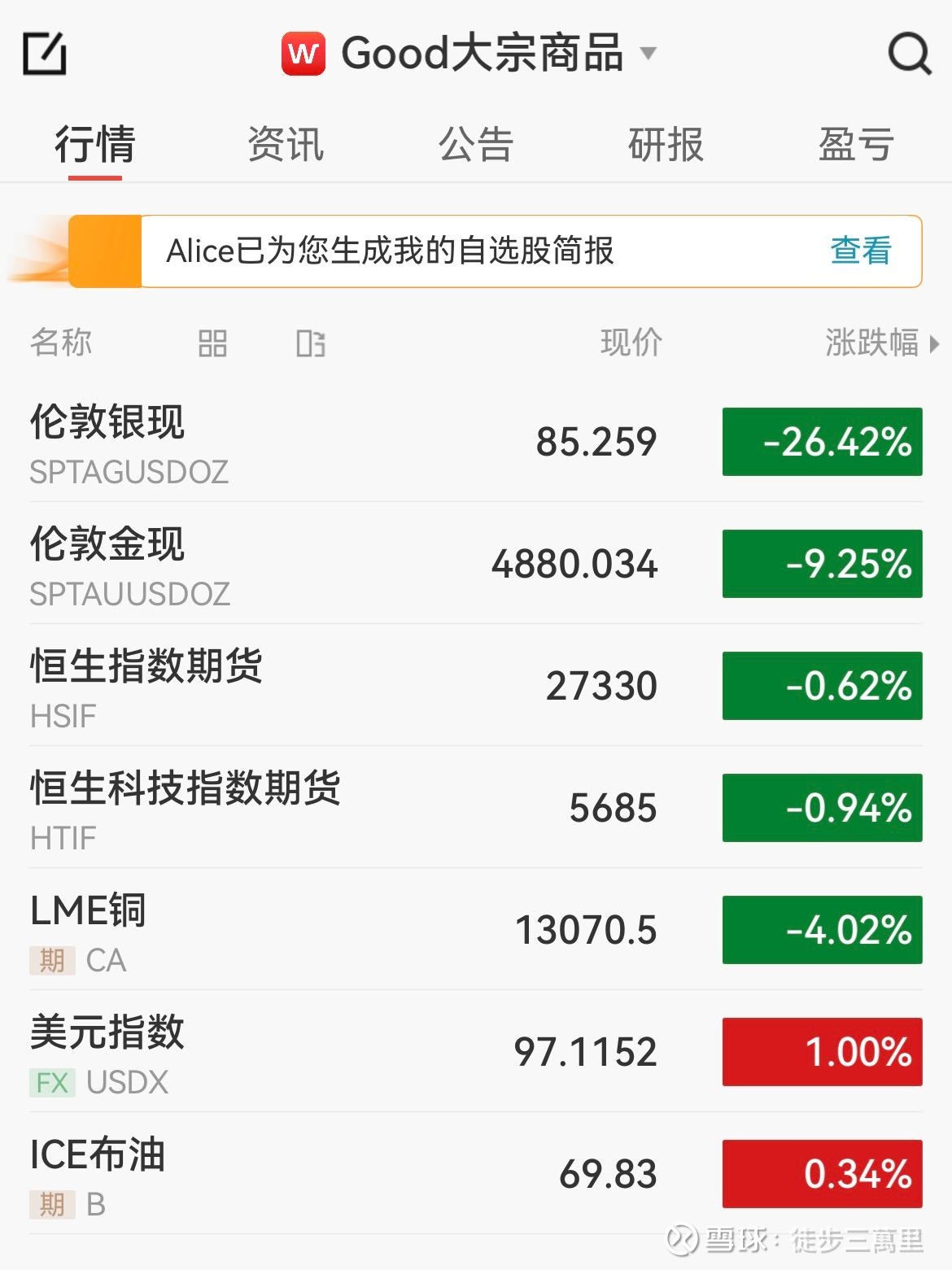Open the 研报 tab
Viewport: 952px width, 1270px height.
(666, 145)
